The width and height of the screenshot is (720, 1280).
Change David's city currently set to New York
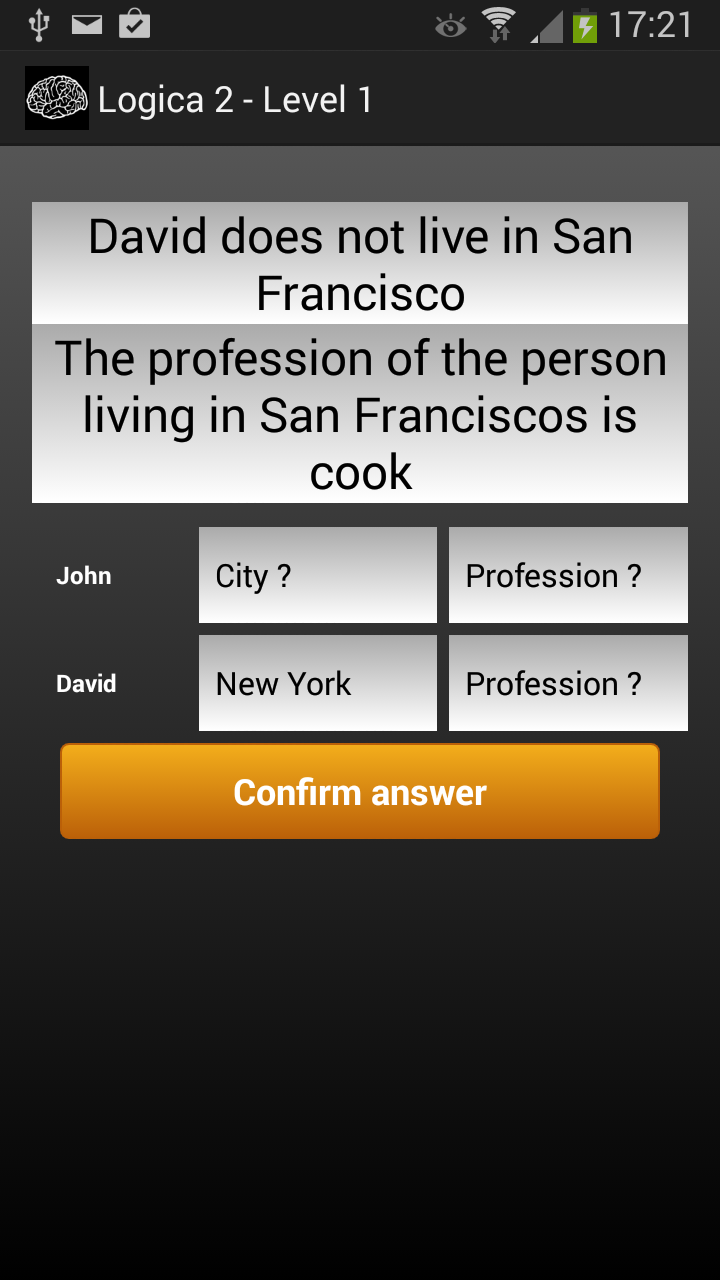coord(317,683)
